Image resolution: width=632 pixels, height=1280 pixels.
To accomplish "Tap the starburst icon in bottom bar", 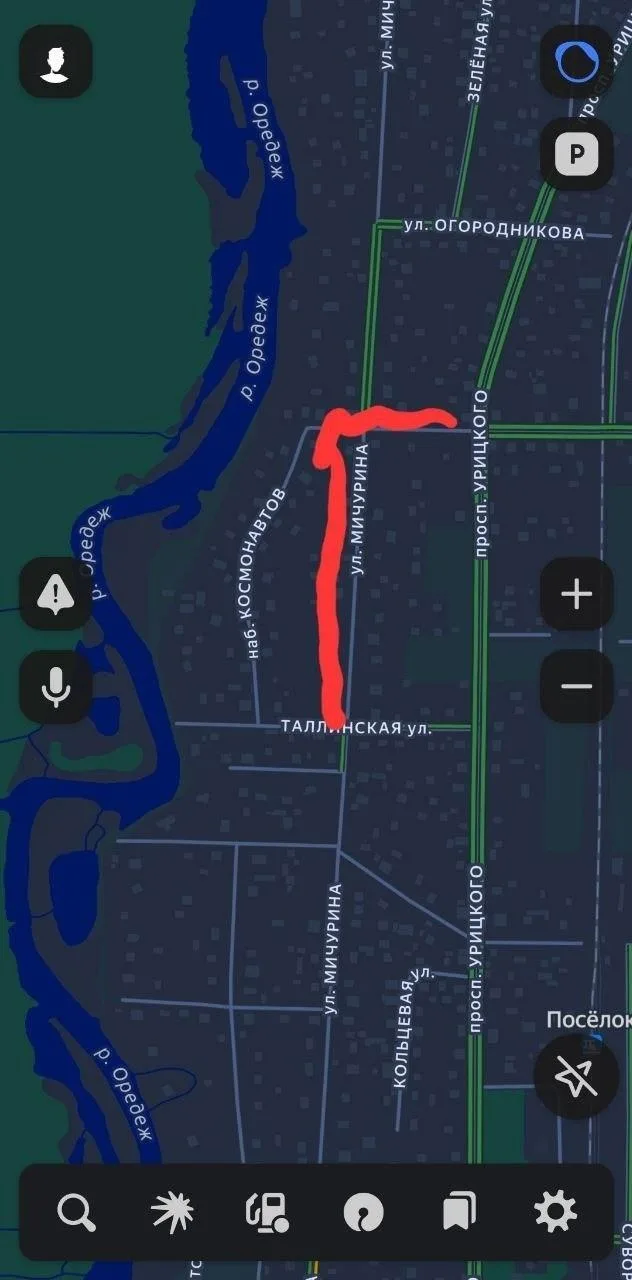I will [x=172, y=1212].
